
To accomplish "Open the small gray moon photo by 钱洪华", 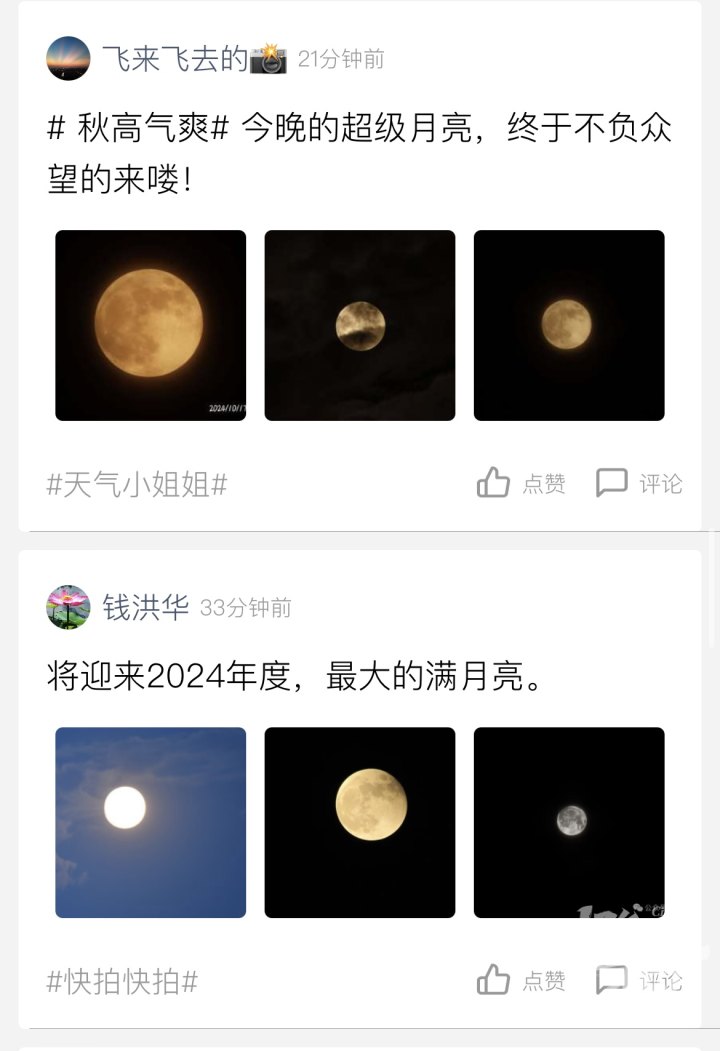I will [x=568, y=822].
